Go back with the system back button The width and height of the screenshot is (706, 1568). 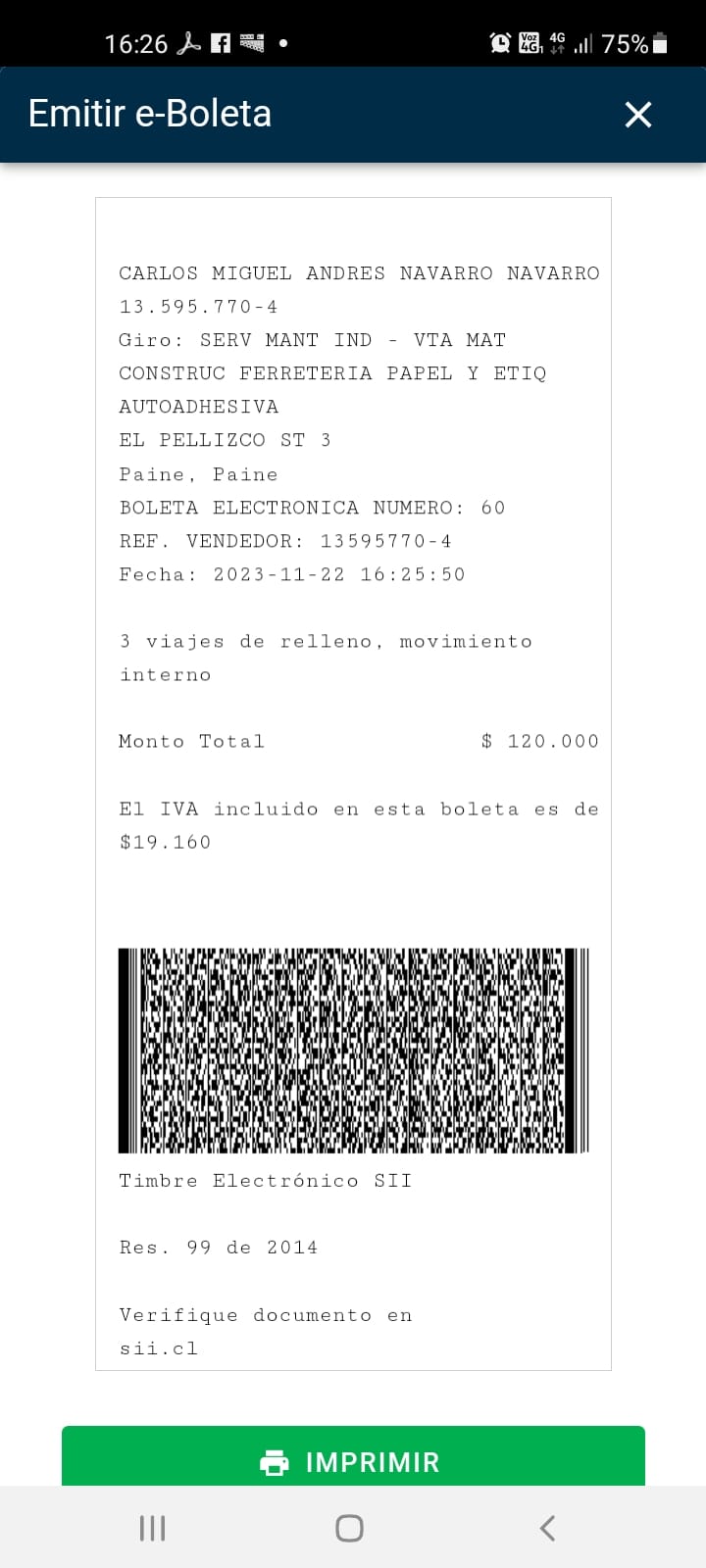(x=548, y=1528)
